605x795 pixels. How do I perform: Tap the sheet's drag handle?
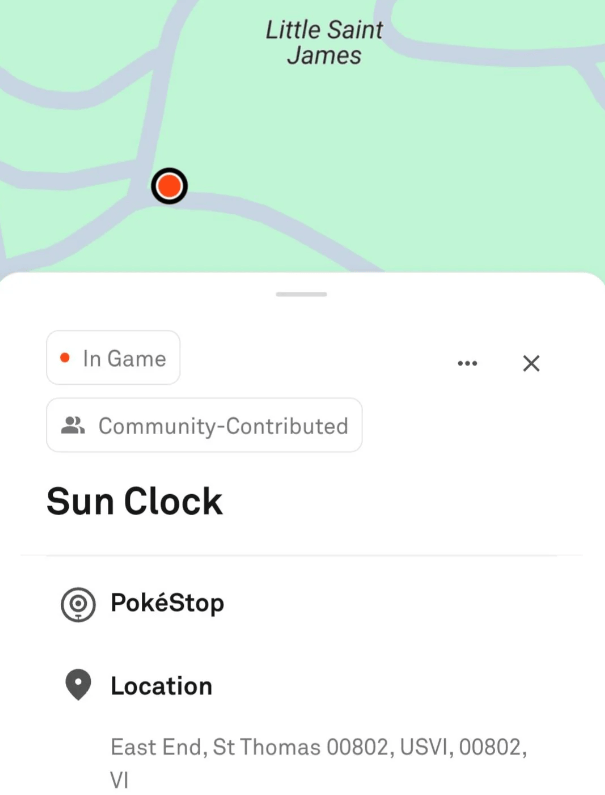click(302, 294)
